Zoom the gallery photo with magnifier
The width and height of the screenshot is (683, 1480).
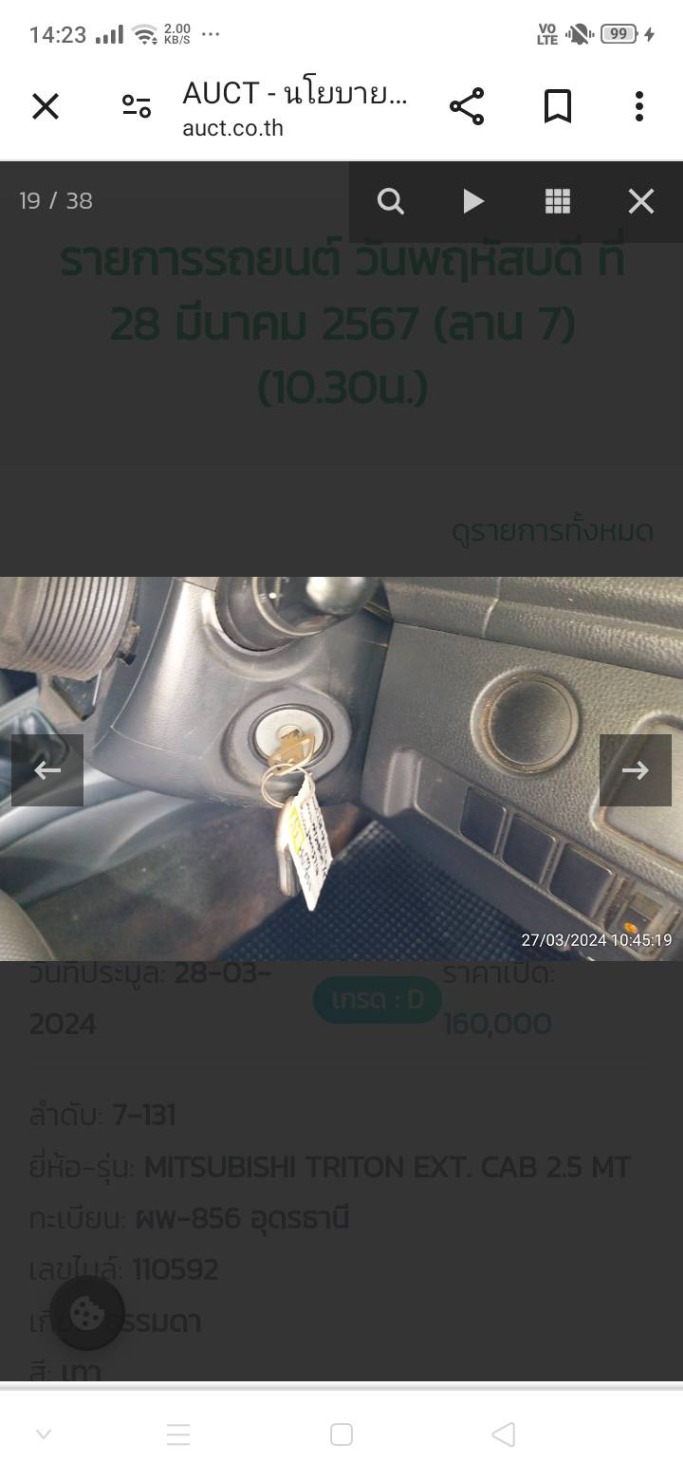coord(390,201)
